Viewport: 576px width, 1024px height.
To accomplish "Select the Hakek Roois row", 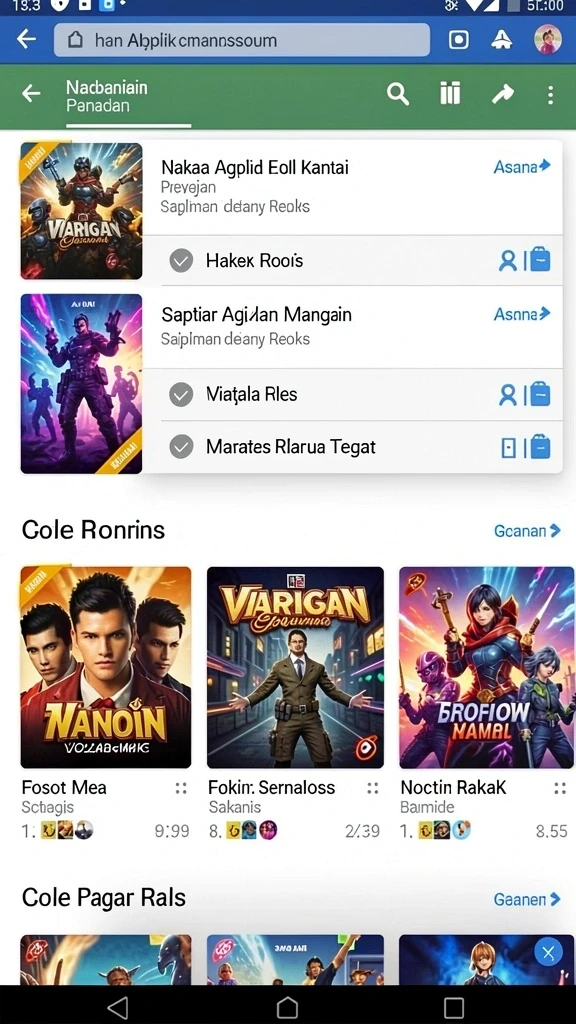I will pyautogui.click(x=353, y=261).
